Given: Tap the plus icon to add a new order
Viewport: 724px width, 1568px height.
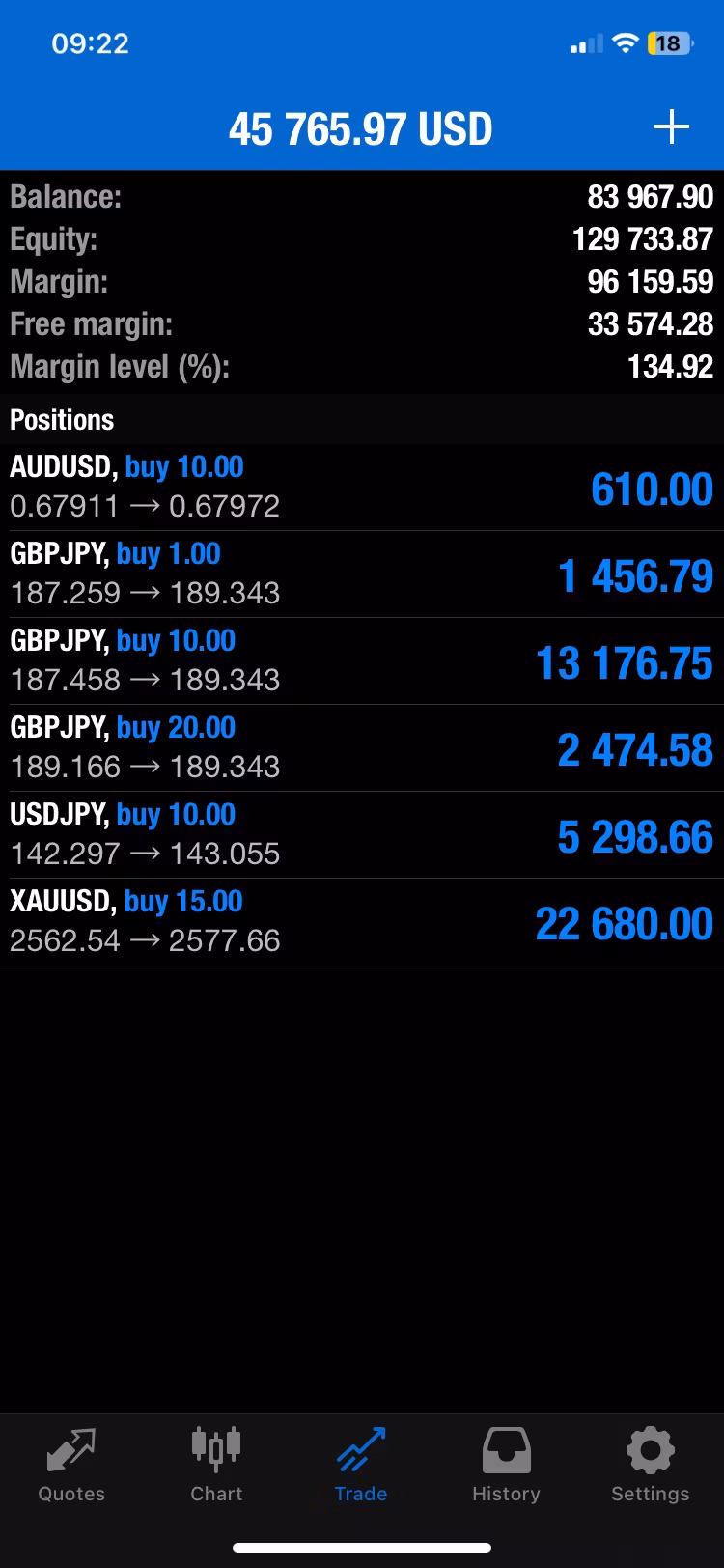Looking at the screenshot, I should pyautogui.click(x=671, y=127).
